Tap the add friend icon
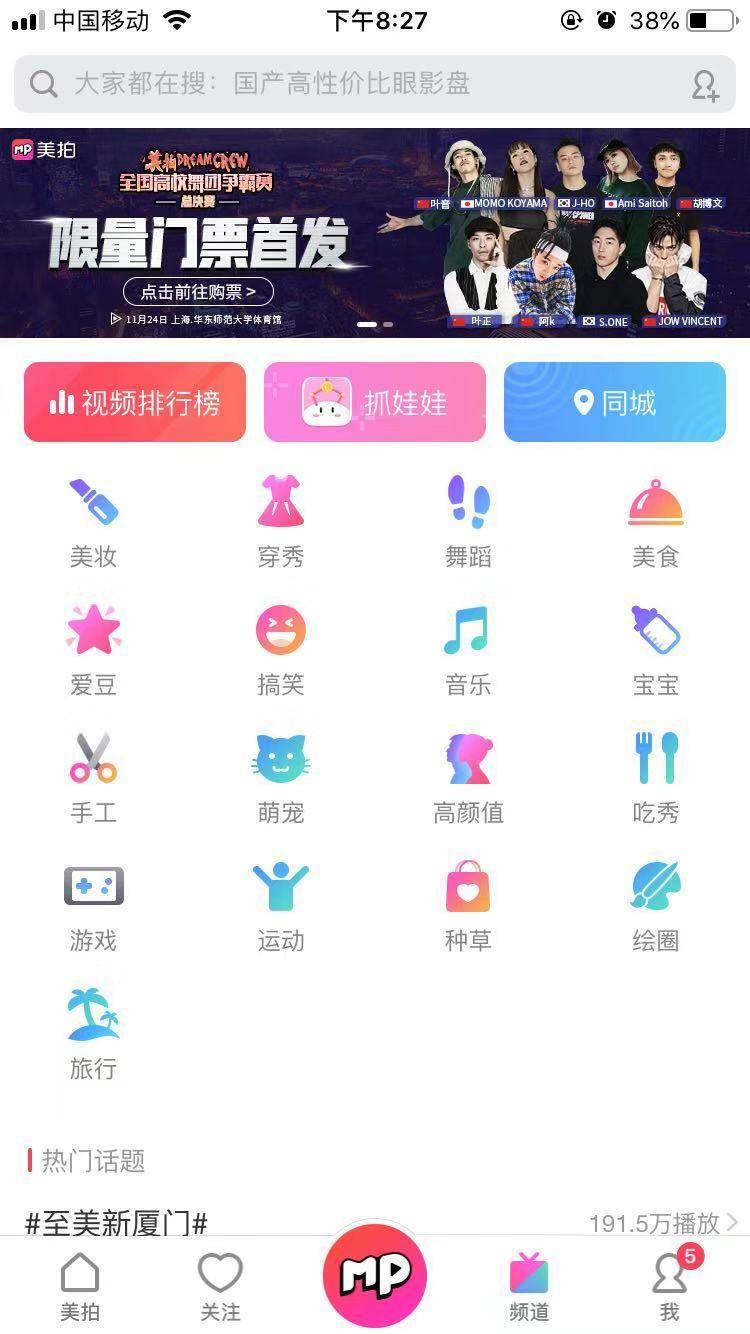 tap(705, 85)
